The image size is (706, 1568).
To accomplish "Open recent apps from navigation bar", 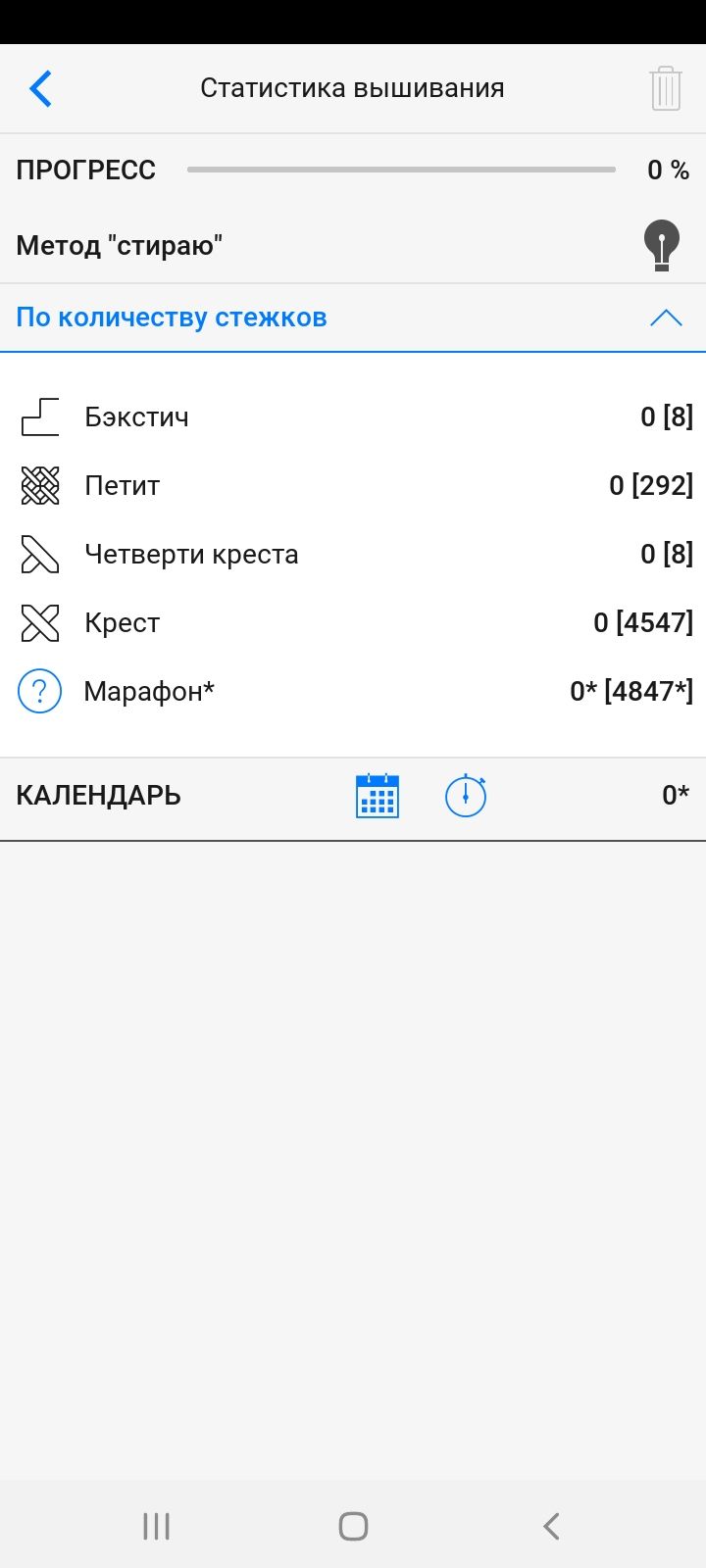I will tap(156, 1526).
